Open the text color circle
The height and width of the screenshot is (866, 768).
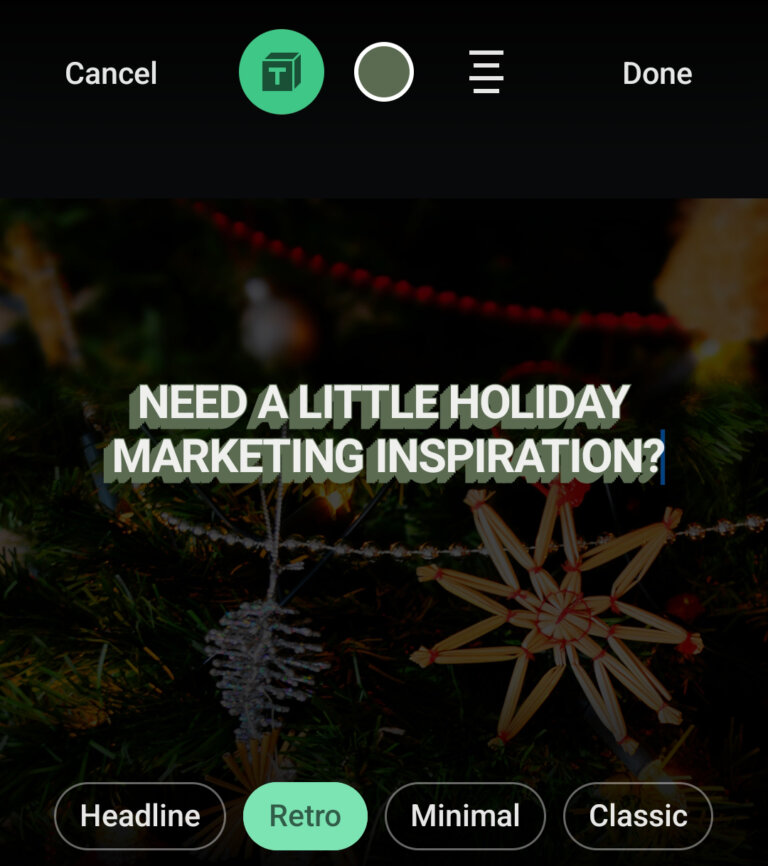384,72
